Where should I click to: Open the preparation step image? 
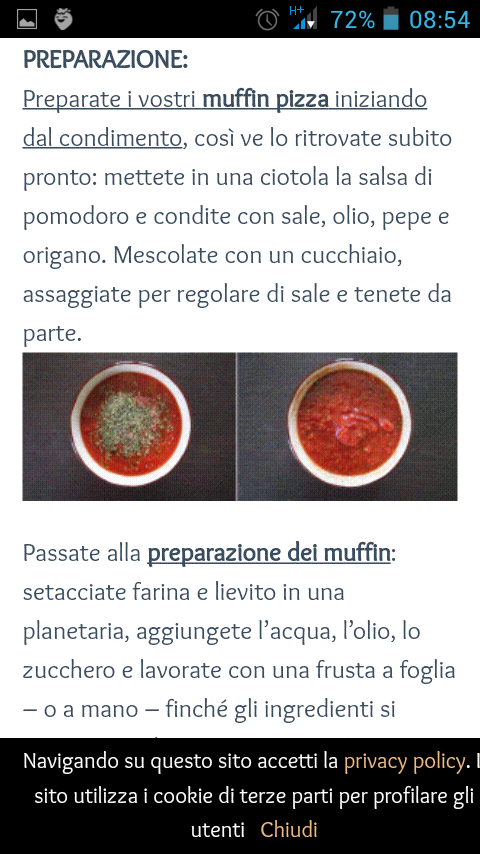click(240, 426)
